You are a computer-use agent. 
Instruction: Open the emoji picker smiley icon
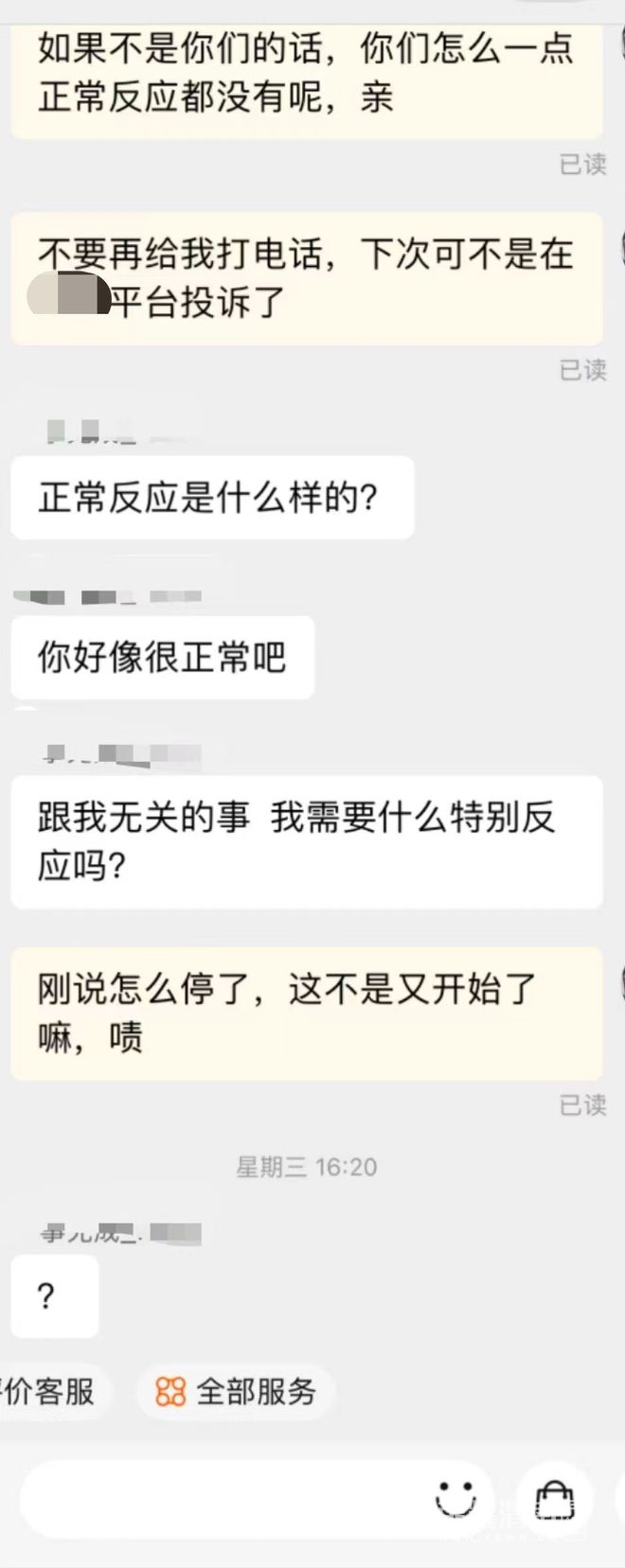[x=455, y=1500]
